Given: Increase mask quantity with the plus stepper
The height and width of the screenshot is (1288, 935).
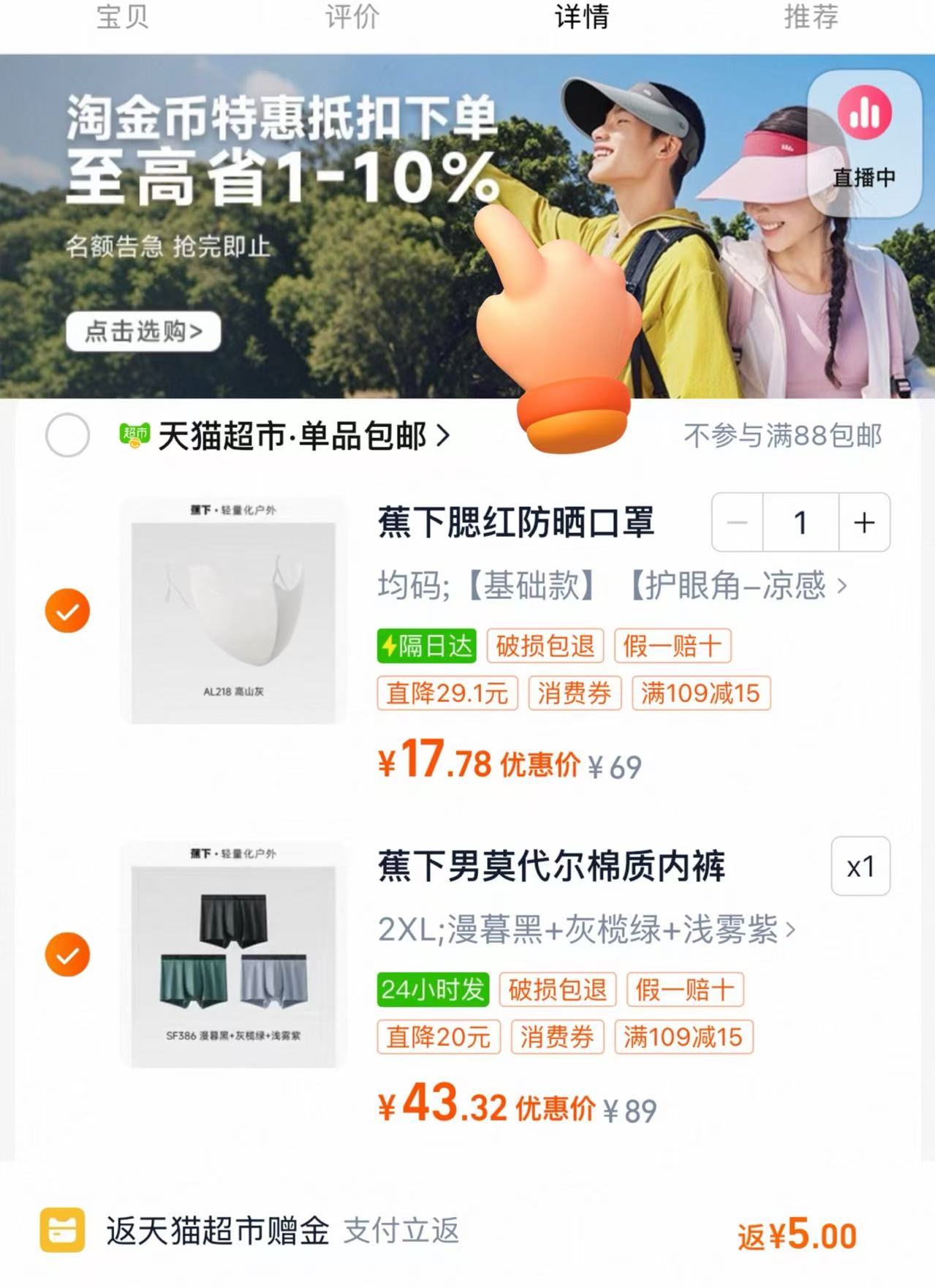Looking at the screenshot, I should (x=863, y=522).
